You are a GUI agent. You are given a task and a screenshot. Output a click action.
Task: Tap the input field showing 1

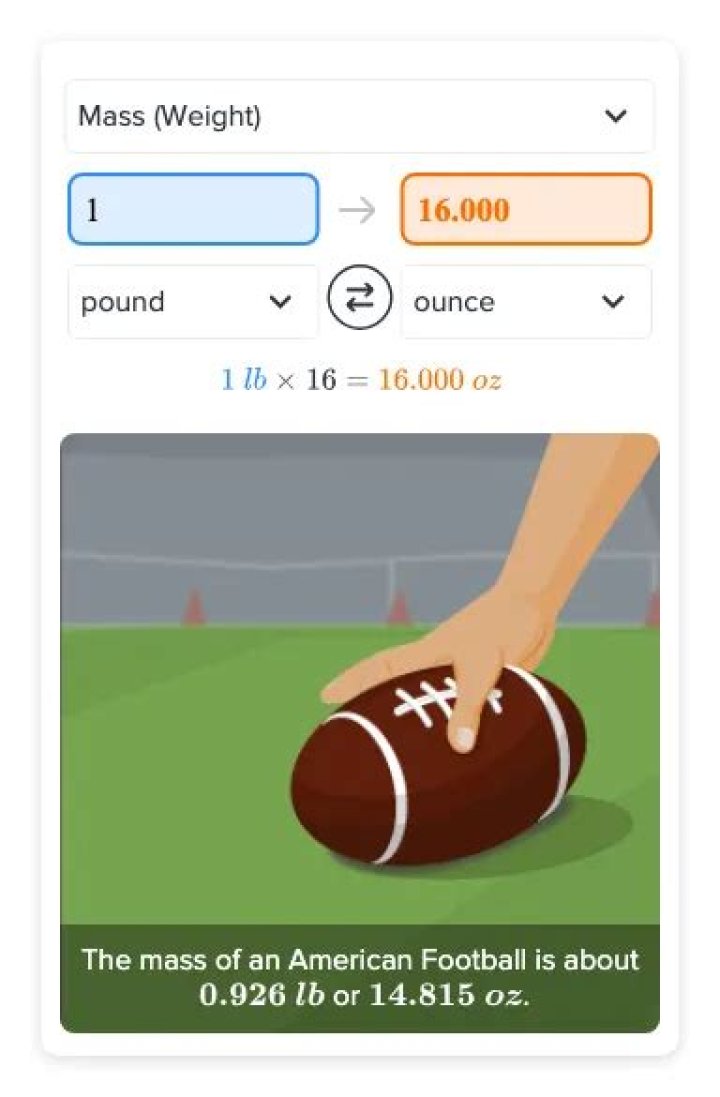193,209
